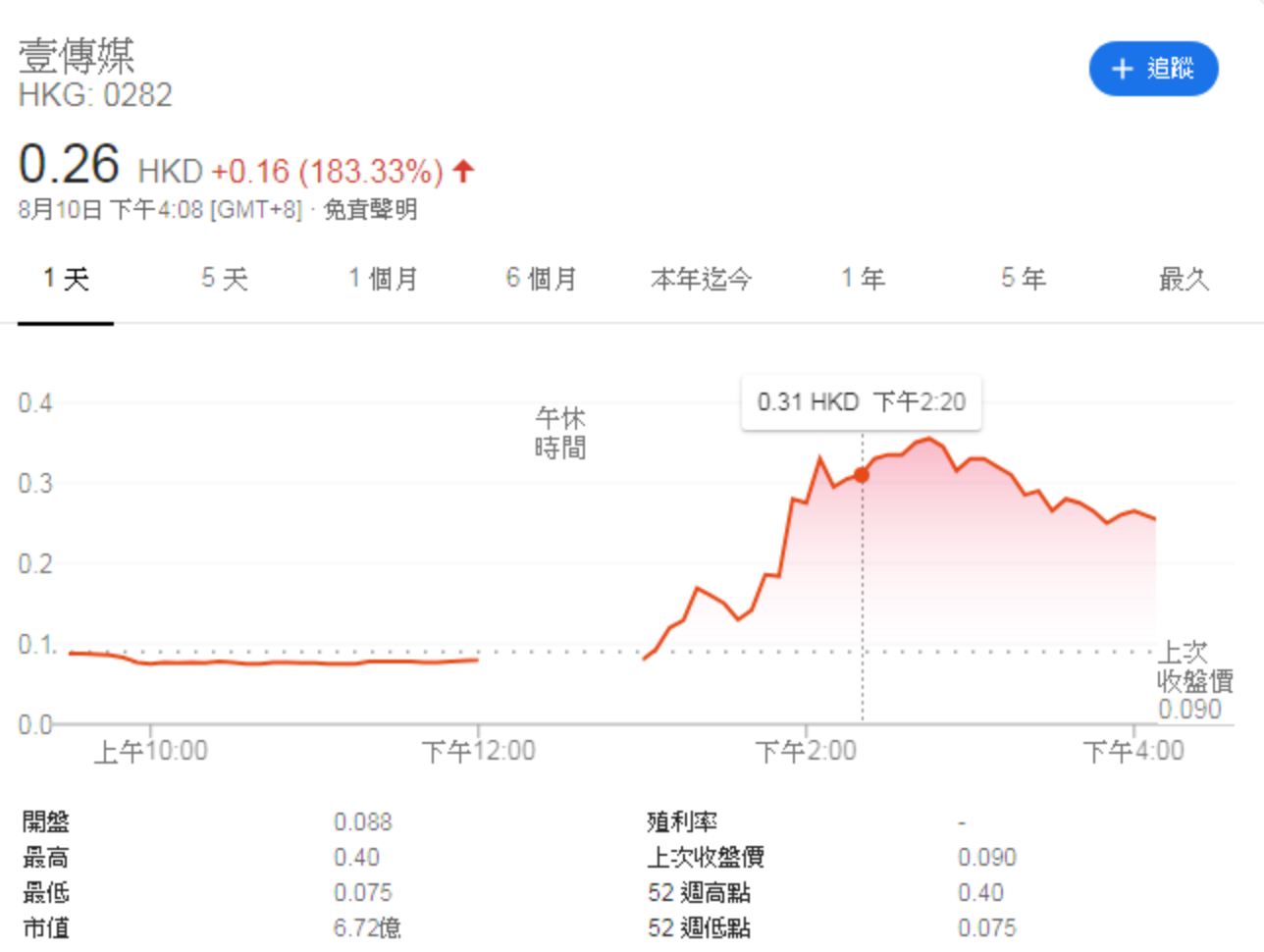Select the 1 天 time range tab
Image resolution: width=1264 pixels, height=952 pixels.
coord(66,280)
